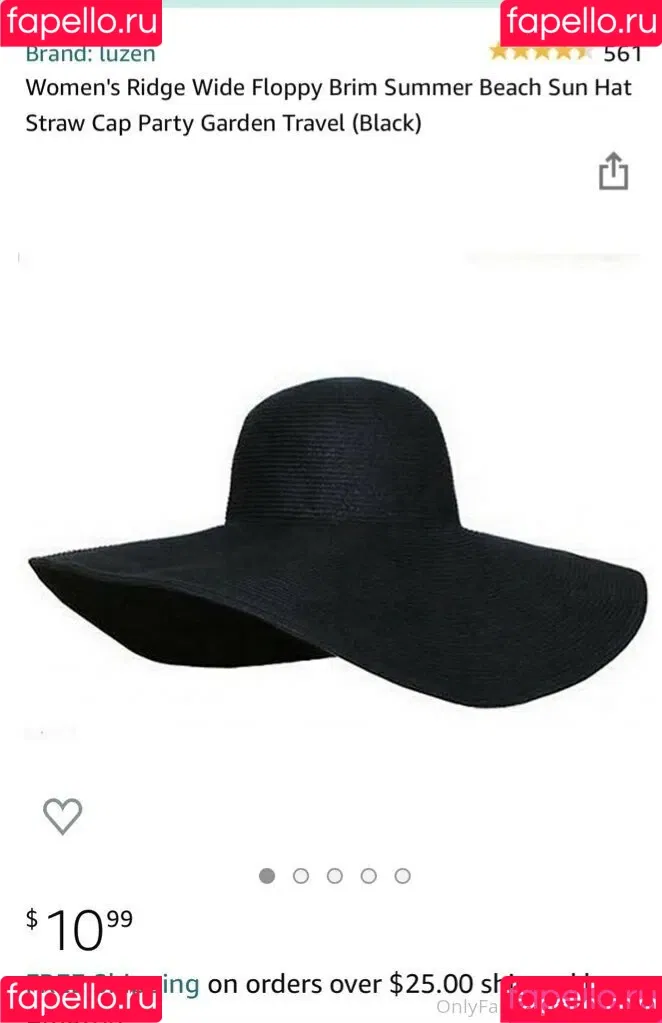
Task: Share this hat product
Action: tap(613, 172)
